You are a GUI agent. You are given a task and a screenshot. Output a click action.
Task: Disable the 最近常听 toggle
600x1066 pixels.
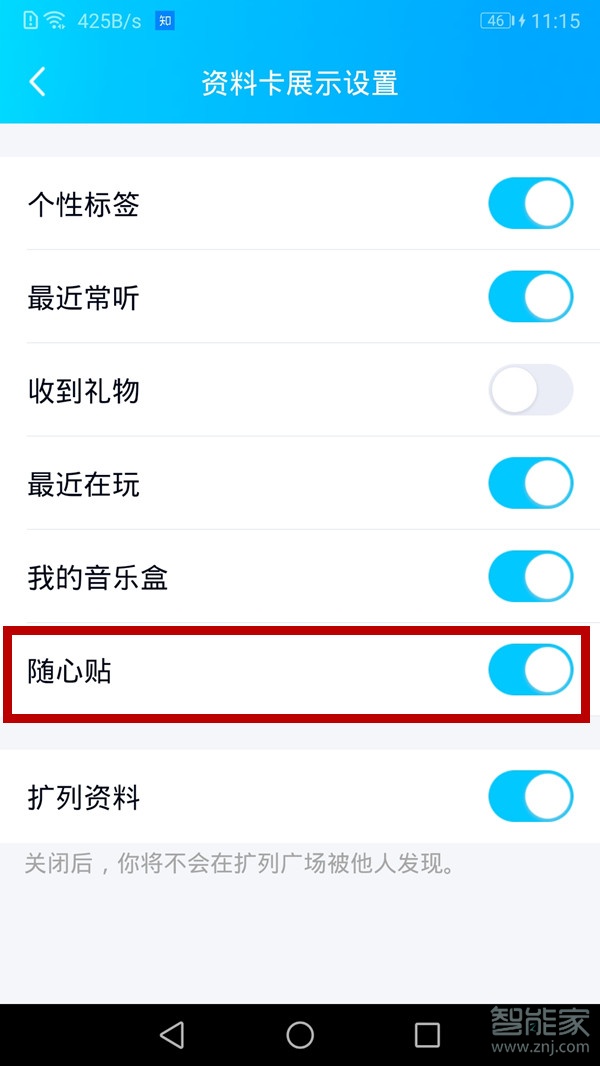point(530,298)
